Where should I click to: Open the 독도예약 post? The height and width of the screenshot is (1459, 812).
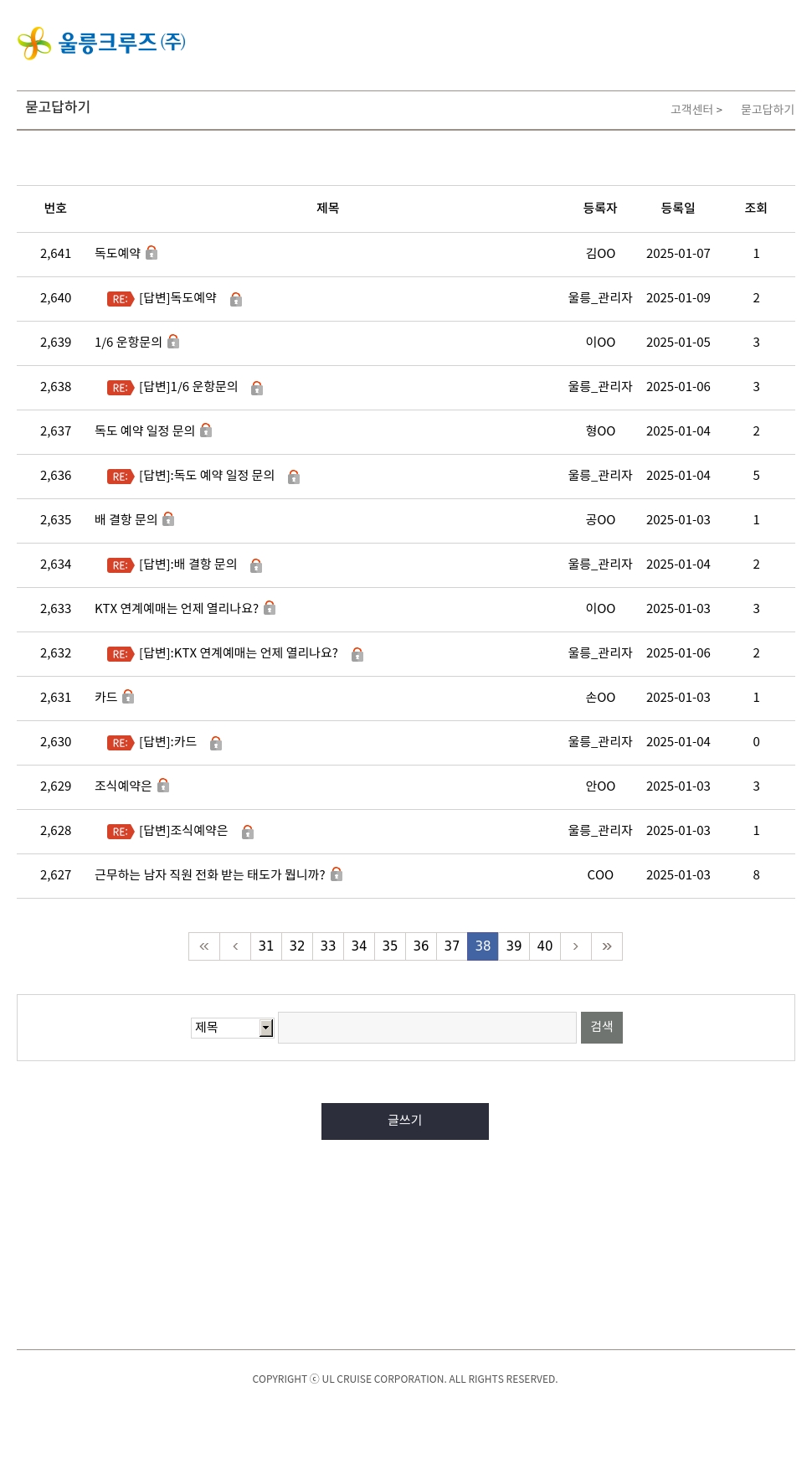pos(117,254)
